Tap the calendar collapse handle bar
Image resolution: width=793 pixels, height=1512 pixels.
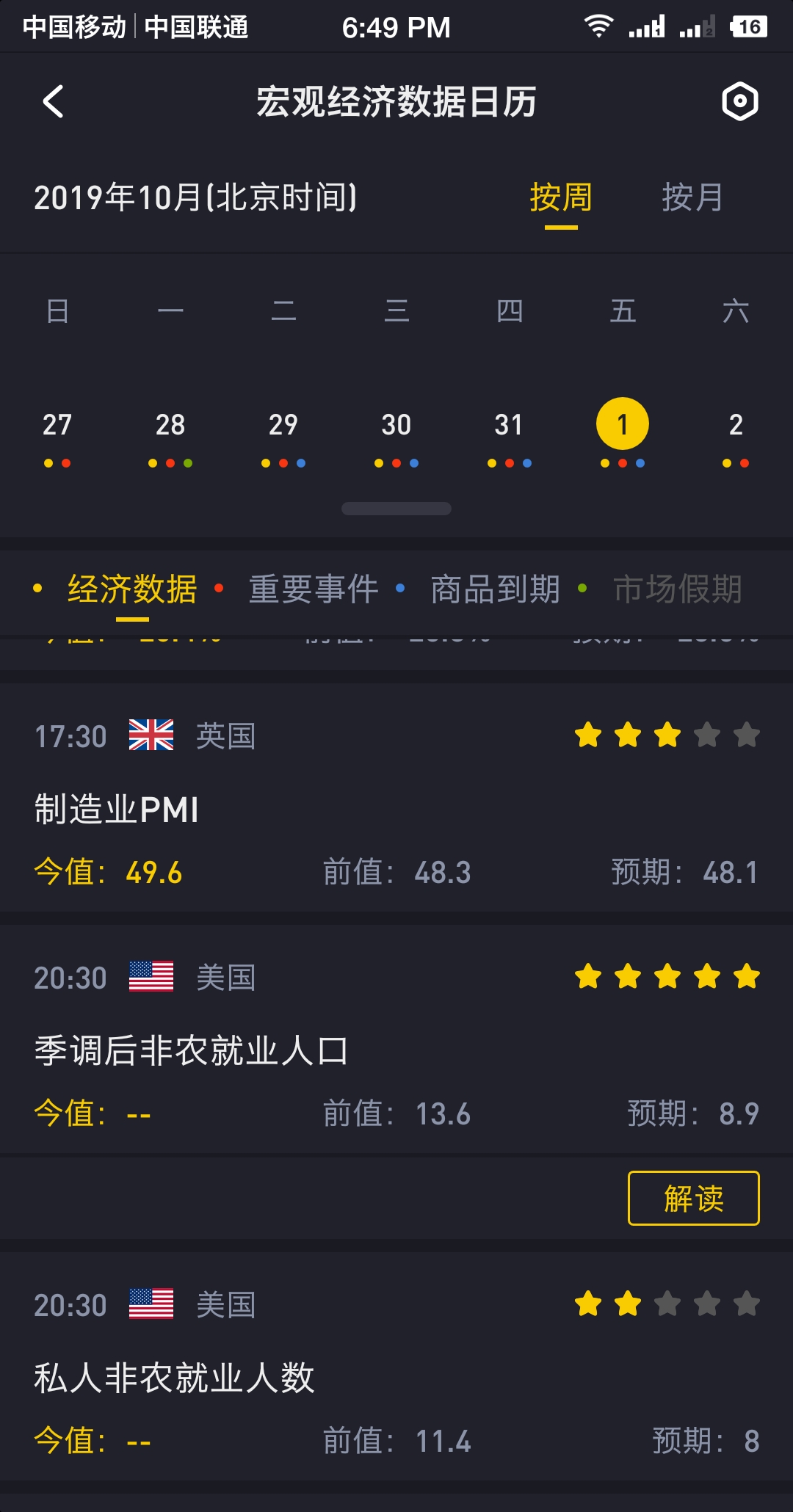click(x=396, y=509)
